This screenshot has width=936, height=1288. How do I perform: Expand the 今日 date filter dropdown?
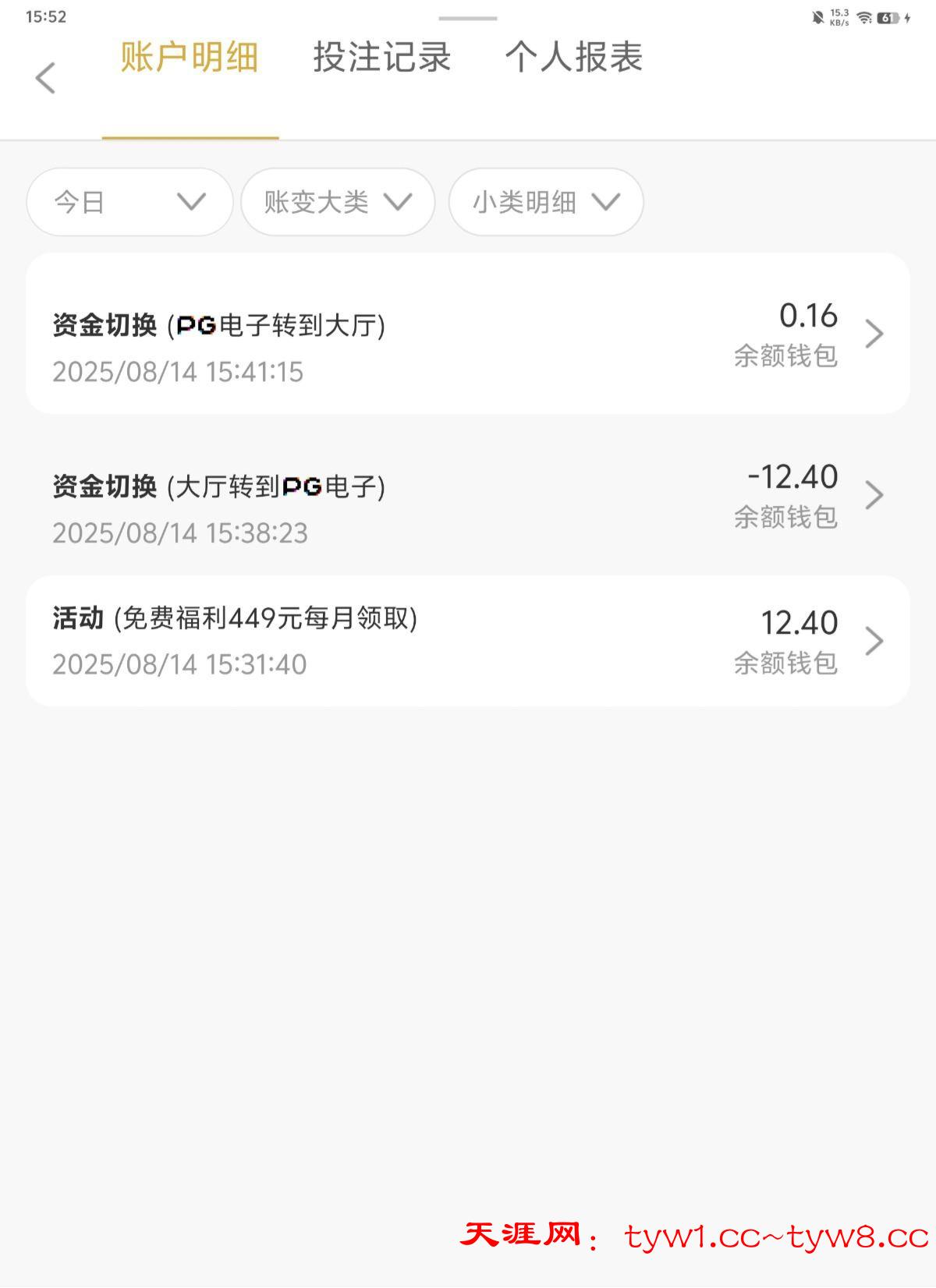tap(129, 203)
